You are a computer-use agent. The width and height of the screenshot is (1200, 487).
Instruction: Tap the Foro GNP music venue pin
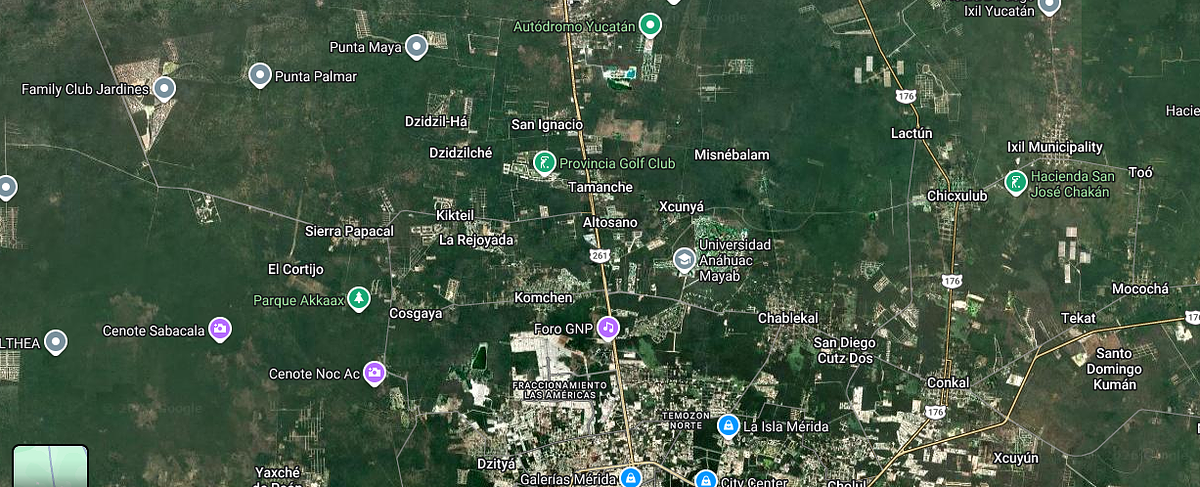pos(607,327)
